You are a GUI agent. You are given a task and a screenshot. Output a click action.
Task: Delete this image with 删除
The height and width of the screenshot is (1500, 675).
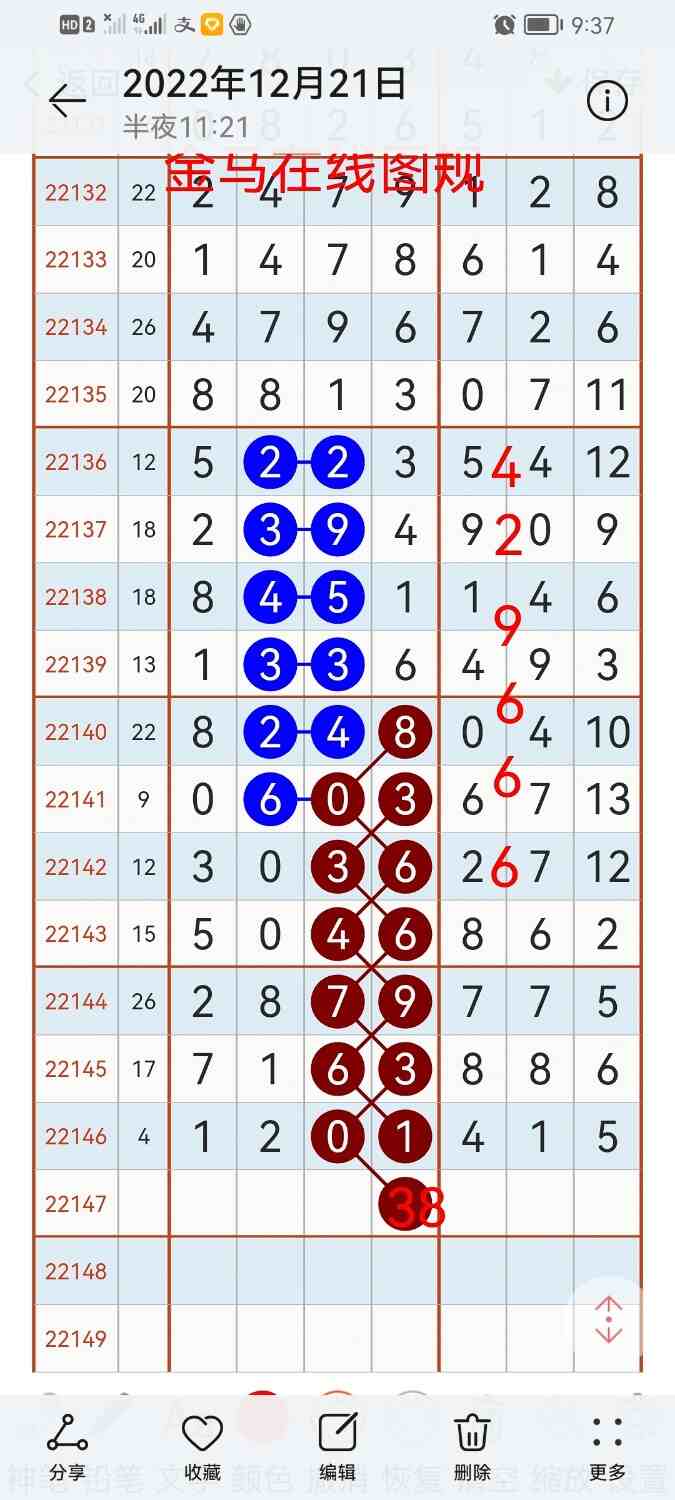click(x=472, y=1445)
